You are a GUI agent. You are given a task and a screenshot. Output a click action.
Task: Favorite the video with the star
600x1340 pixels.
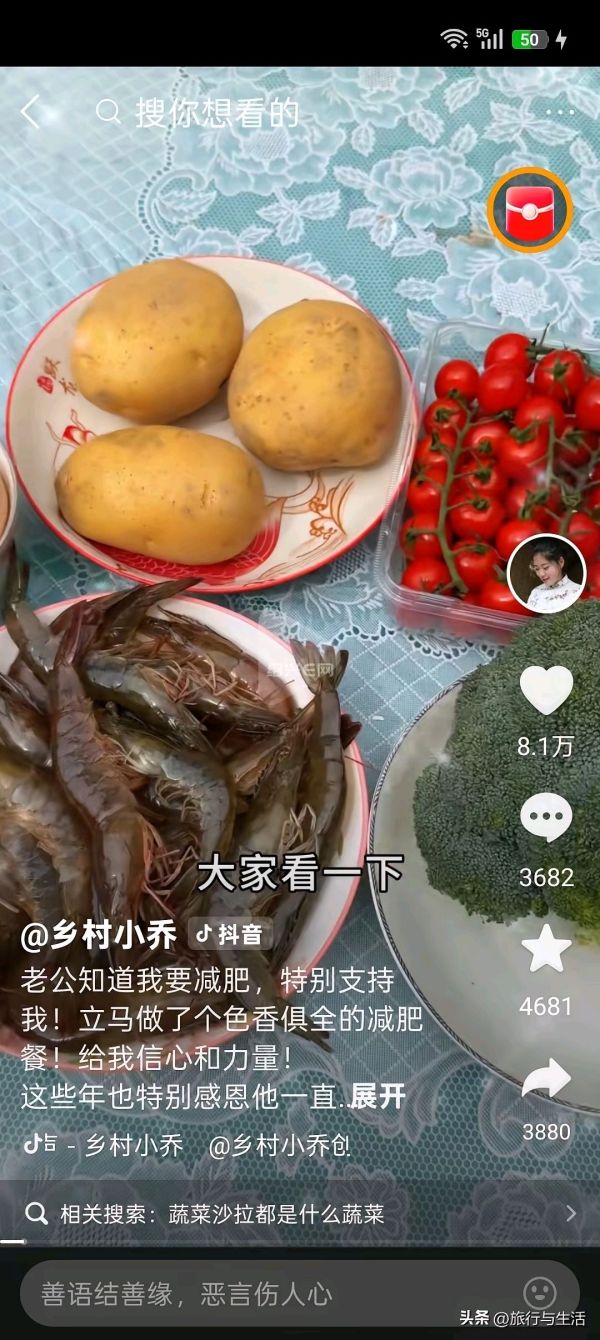coord(546,948)
